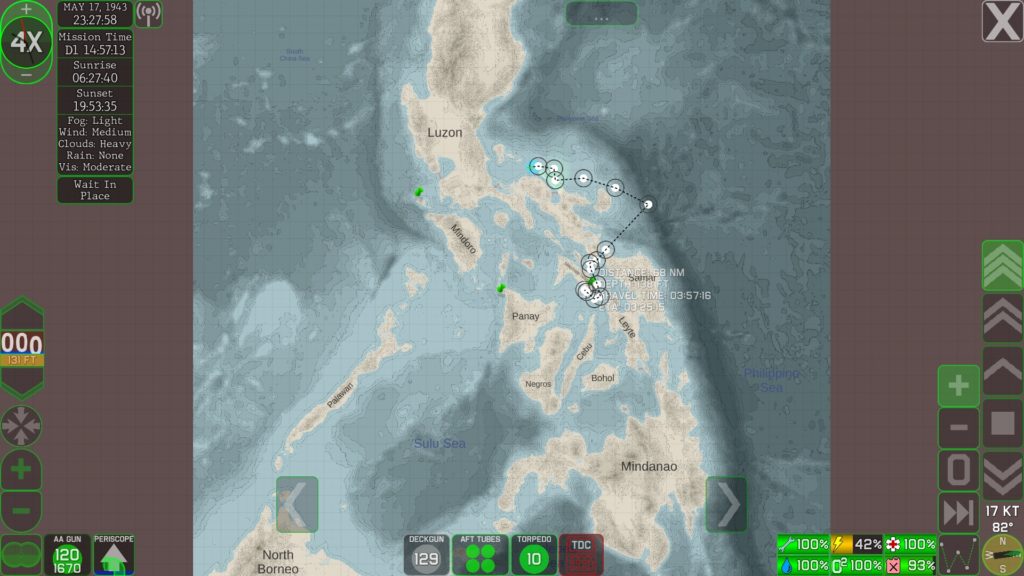
Task: Open the 4X time compression control
Action: 26,42
